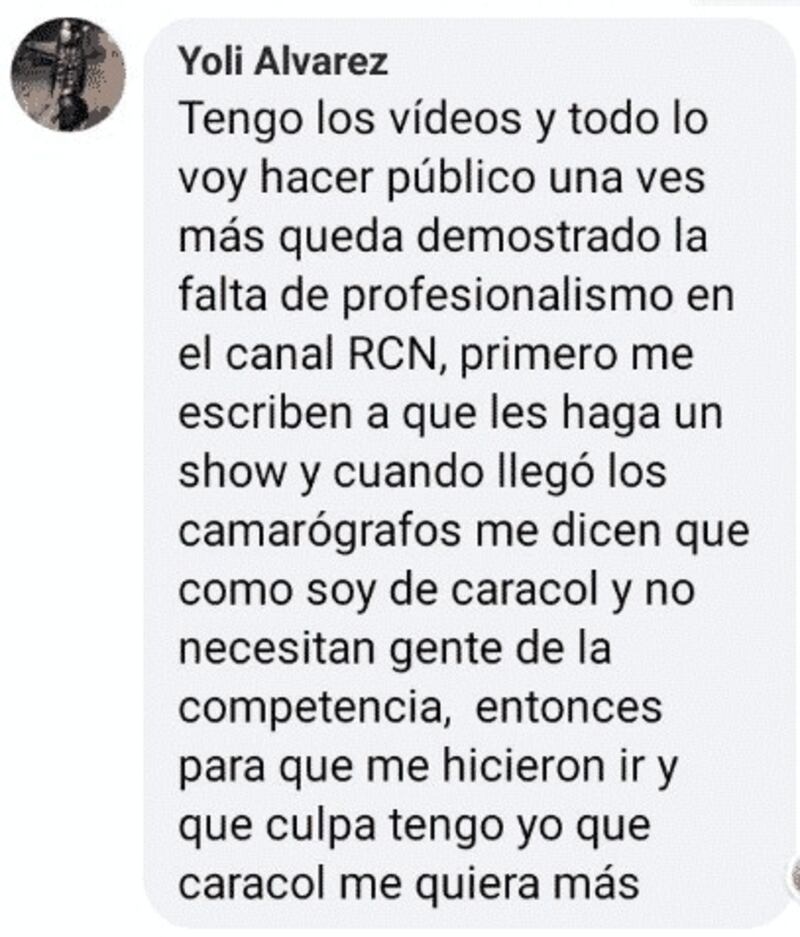Tap the name Yoli Alvarez
800x937 pixels.
(283, 62)
